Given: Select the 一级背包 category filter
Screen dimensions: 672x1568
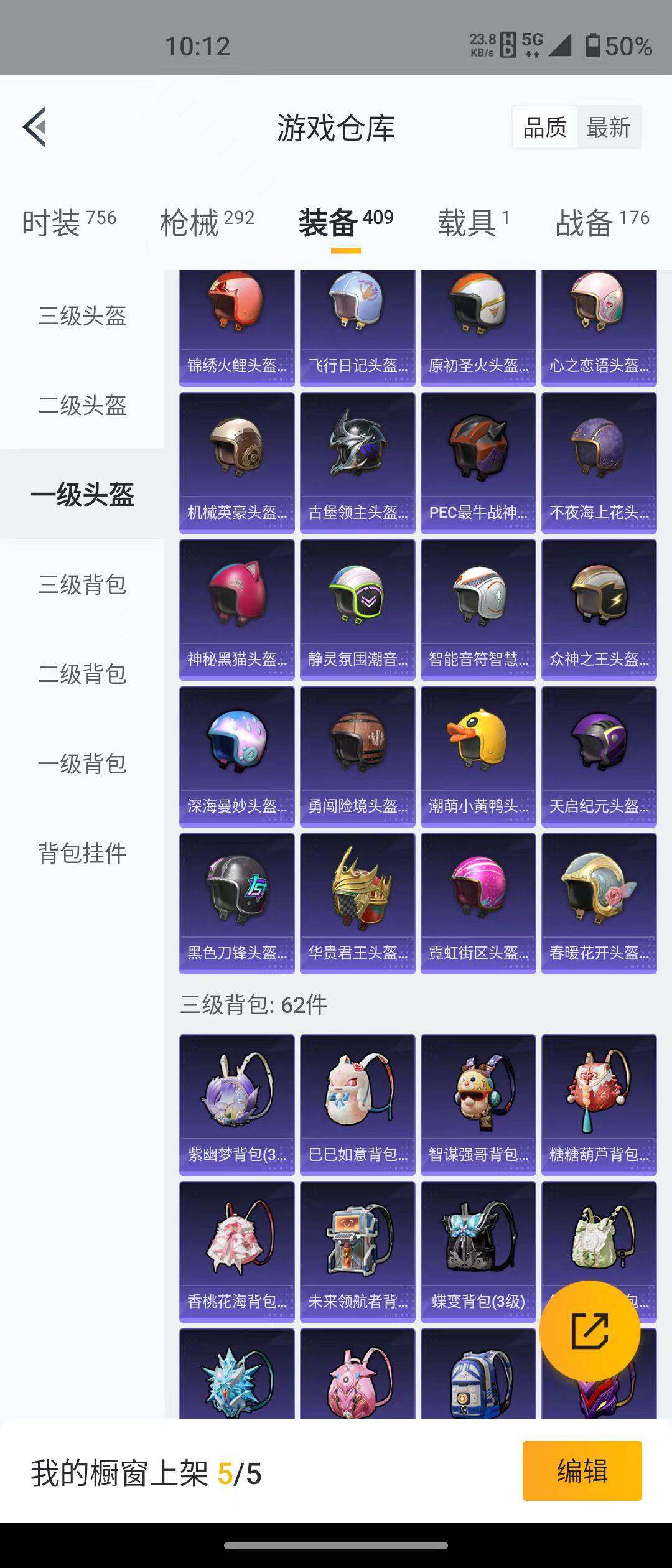Looking at the screenshot, I should (82, 763).
